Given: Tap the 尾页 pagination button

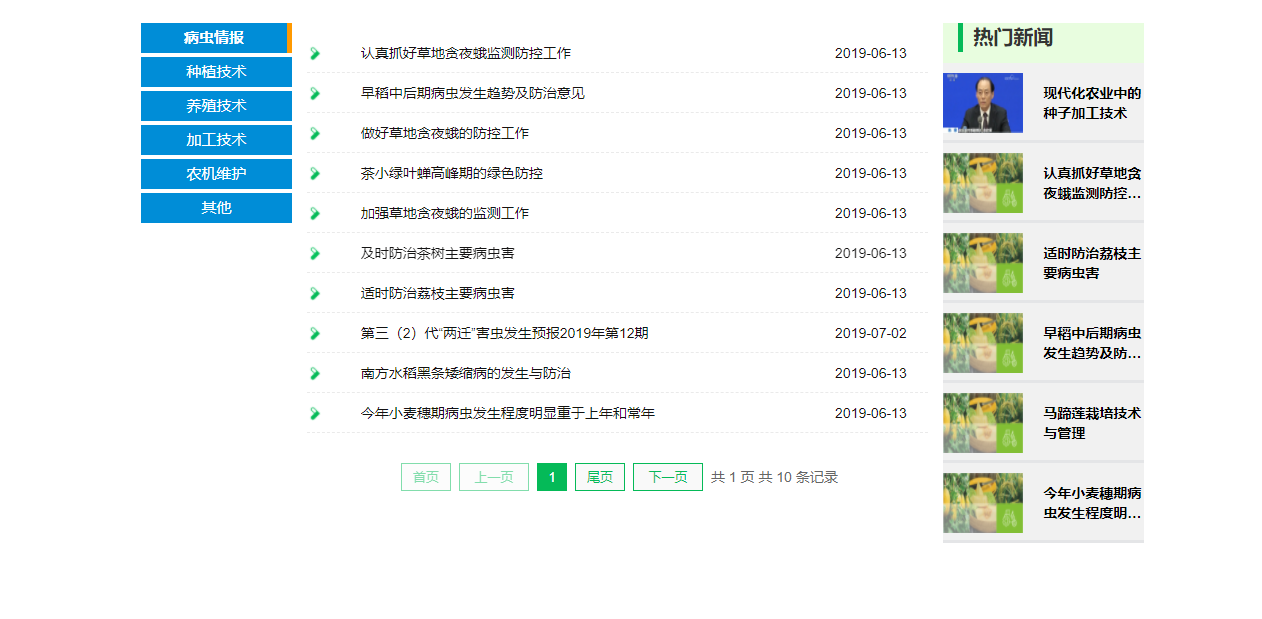Looking at the screenshot, I should pyautogui.click(x=599, y=477).
